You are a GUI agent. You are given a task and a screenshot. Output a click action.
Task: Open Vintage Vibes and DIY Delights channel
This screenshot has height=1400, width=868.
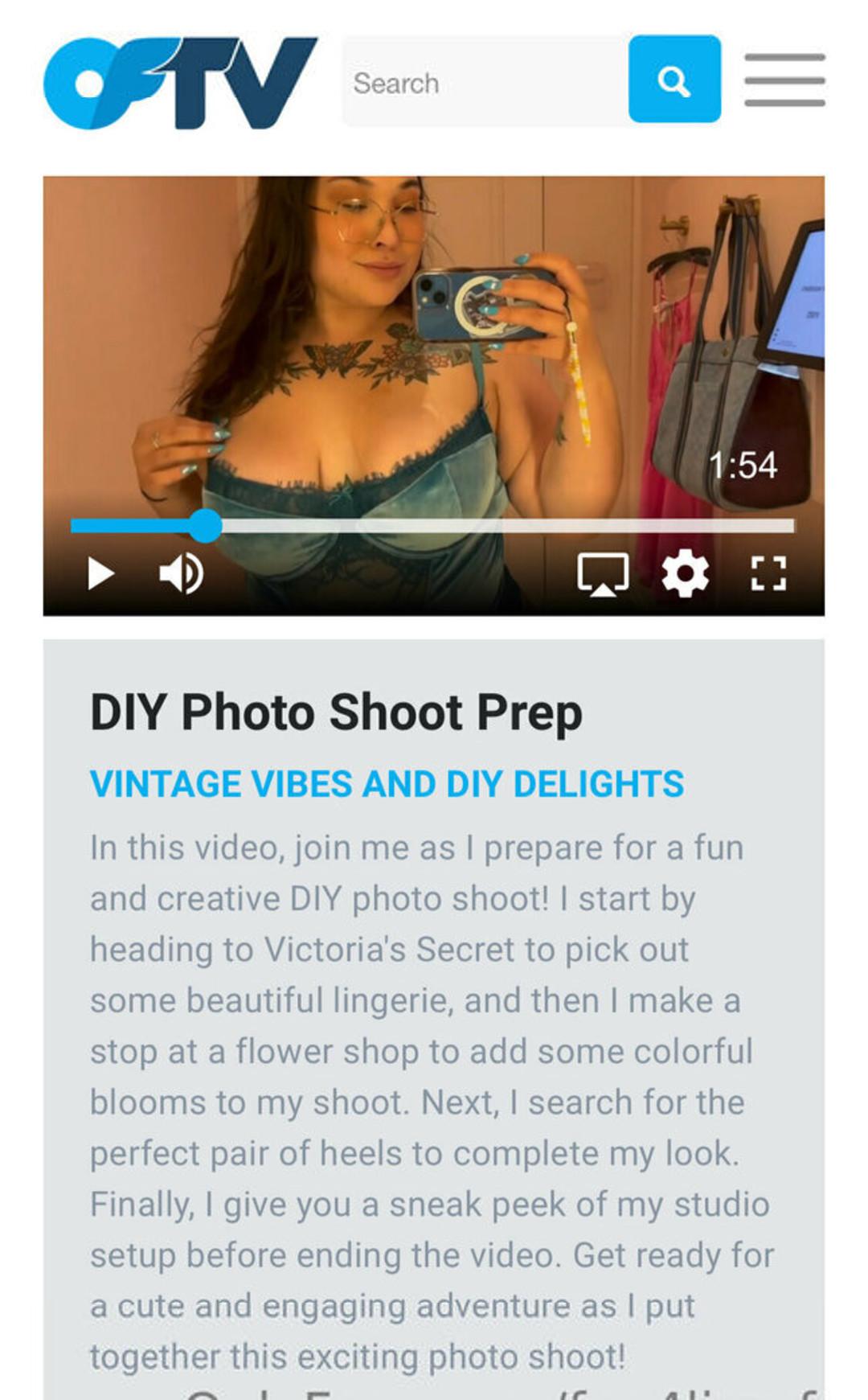(x=387, y=784)
